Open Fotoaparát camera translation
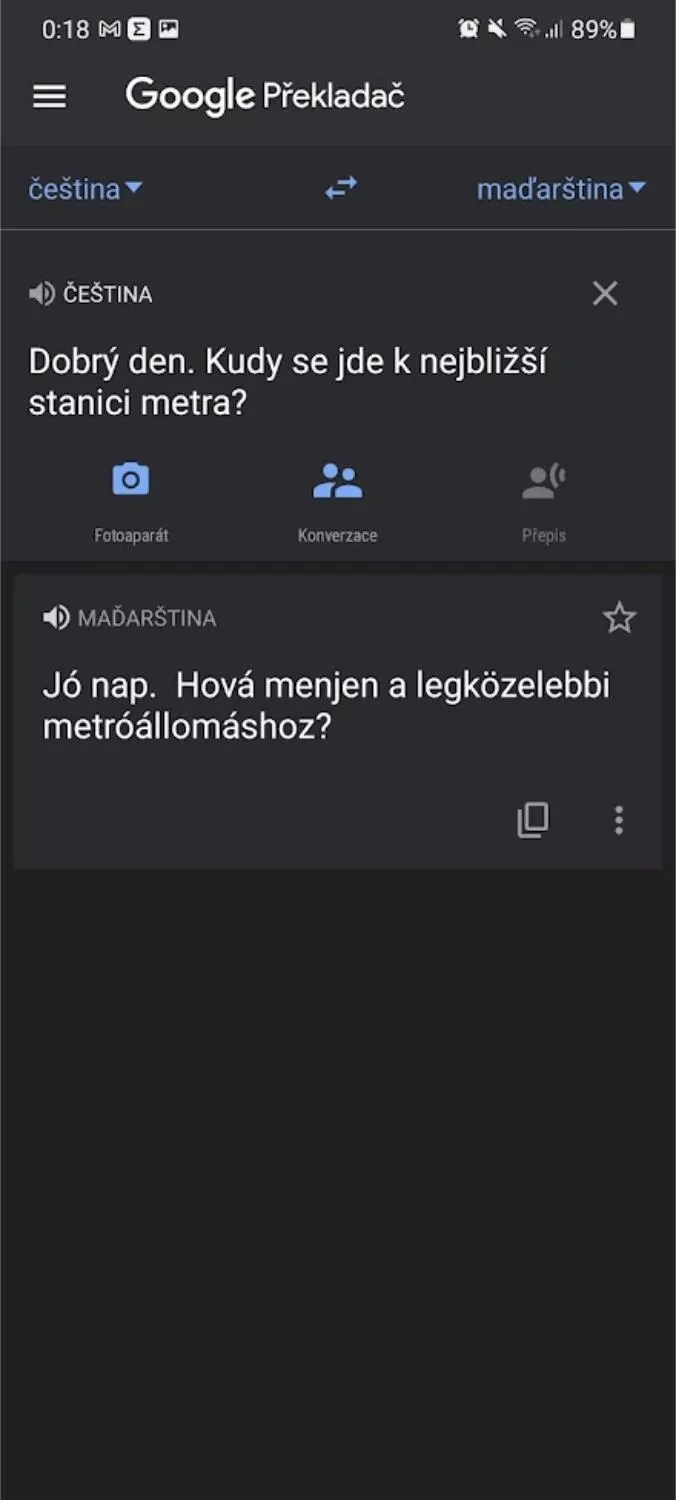Image resolution: width=676 pixels, height=1500 pixels. click(x=131, y=502)
